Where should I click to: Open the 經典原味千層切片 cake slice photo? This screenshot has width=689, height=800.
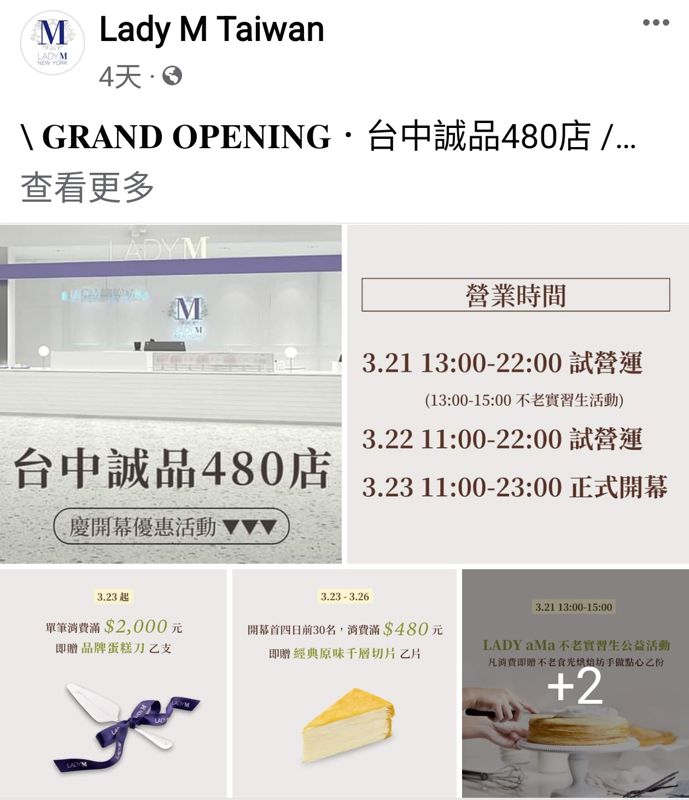pyautogui.click(x=344, y=684)
